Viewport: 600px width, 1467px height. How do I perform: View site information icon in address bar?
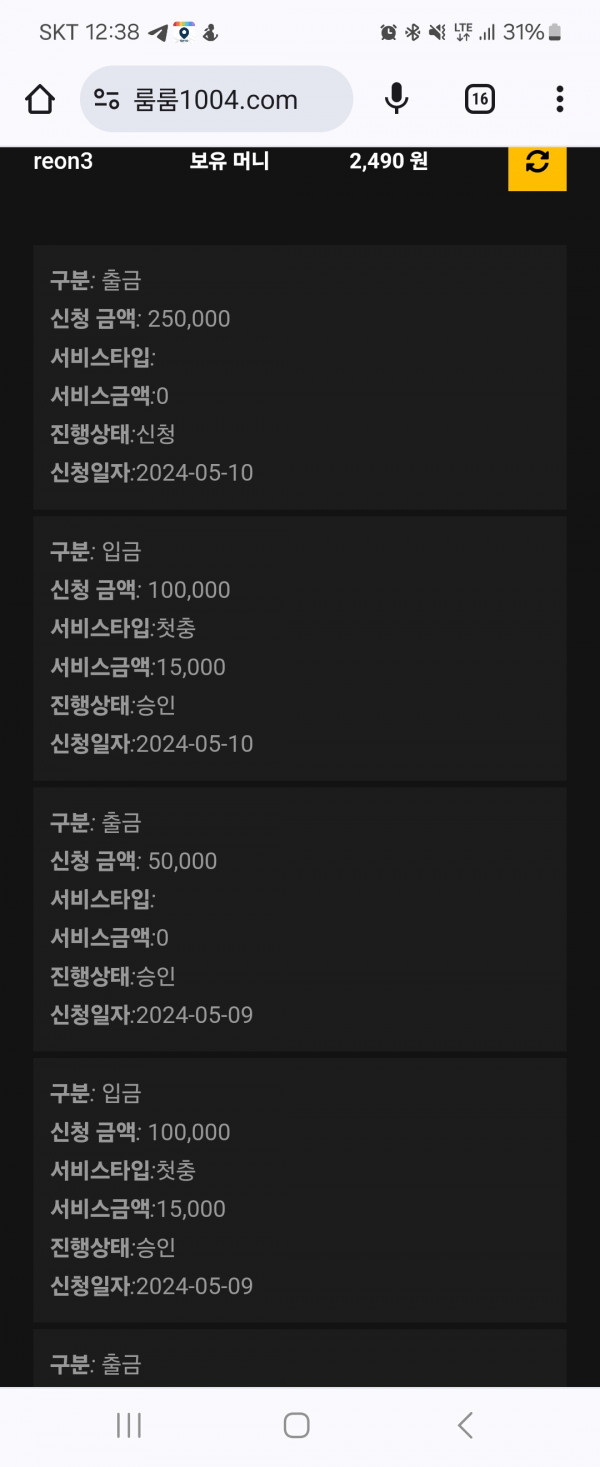coord(107,99)
